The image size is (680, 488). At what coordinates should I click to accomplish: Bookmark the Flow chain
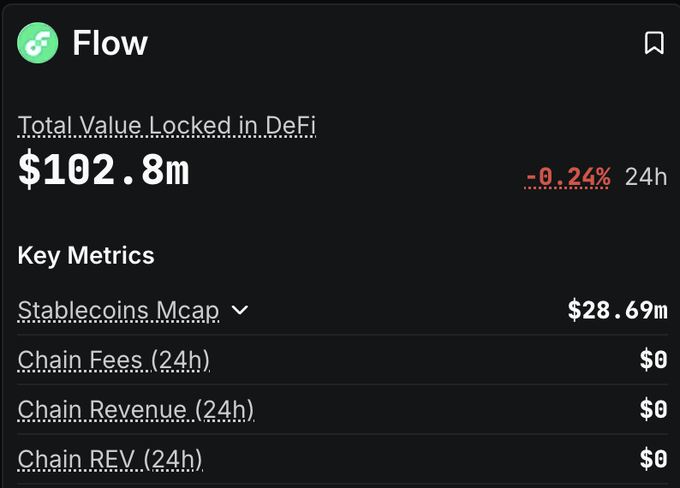[654, 43]
